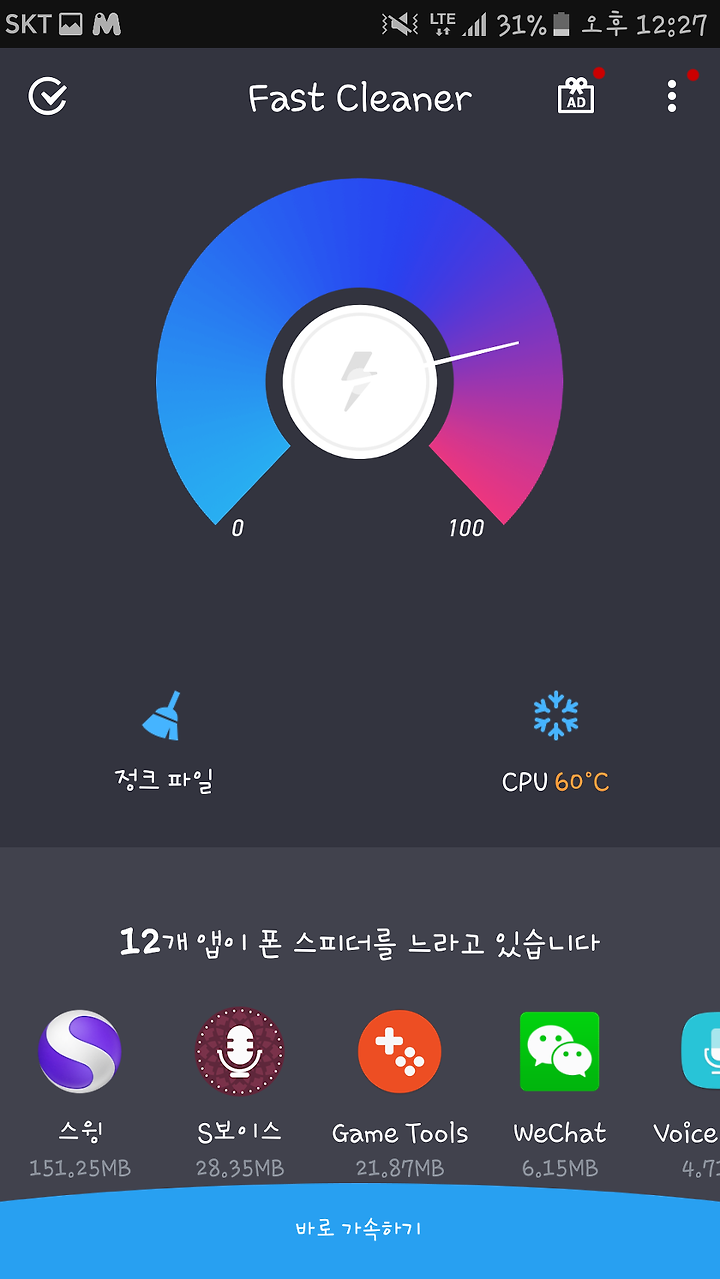Select the 스윙 app icon
This screenshot has width=720, height=1279.
click(80, 1051)
